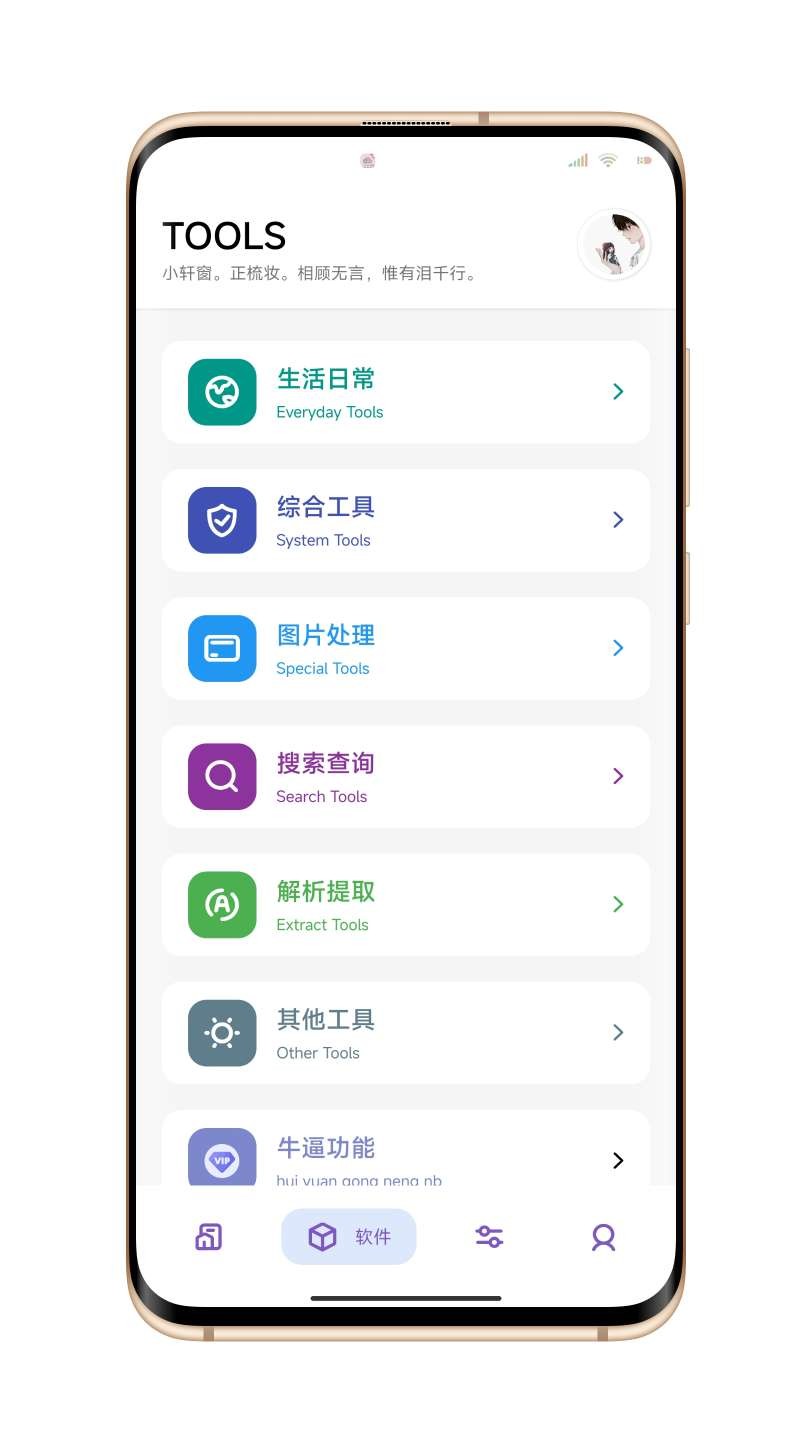The image size is (812, 1444).
Task: Tap the magnifier icon for 搜索查询
Action: (x=222, y=776)
